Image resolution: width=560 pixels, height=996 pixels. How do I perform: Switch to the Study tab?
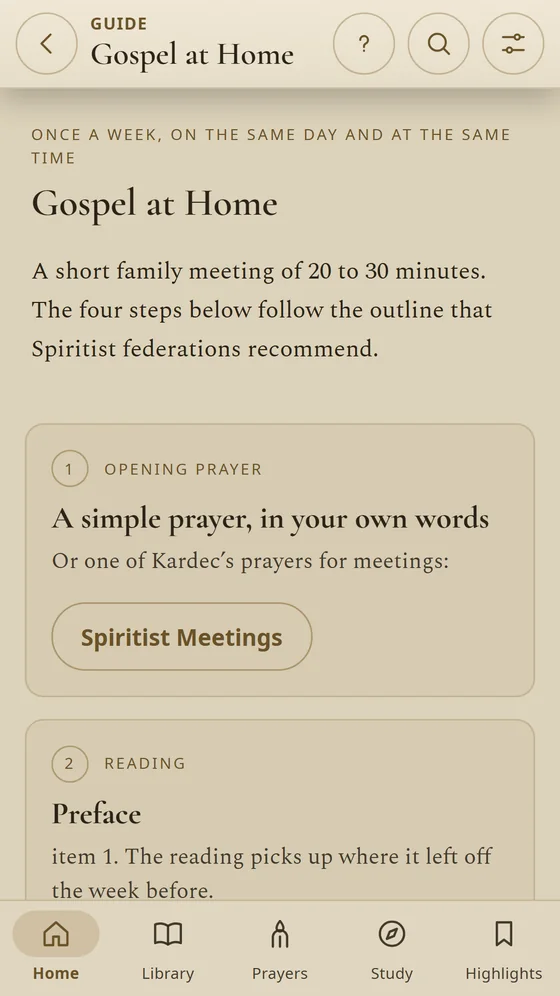pos(392,948)
